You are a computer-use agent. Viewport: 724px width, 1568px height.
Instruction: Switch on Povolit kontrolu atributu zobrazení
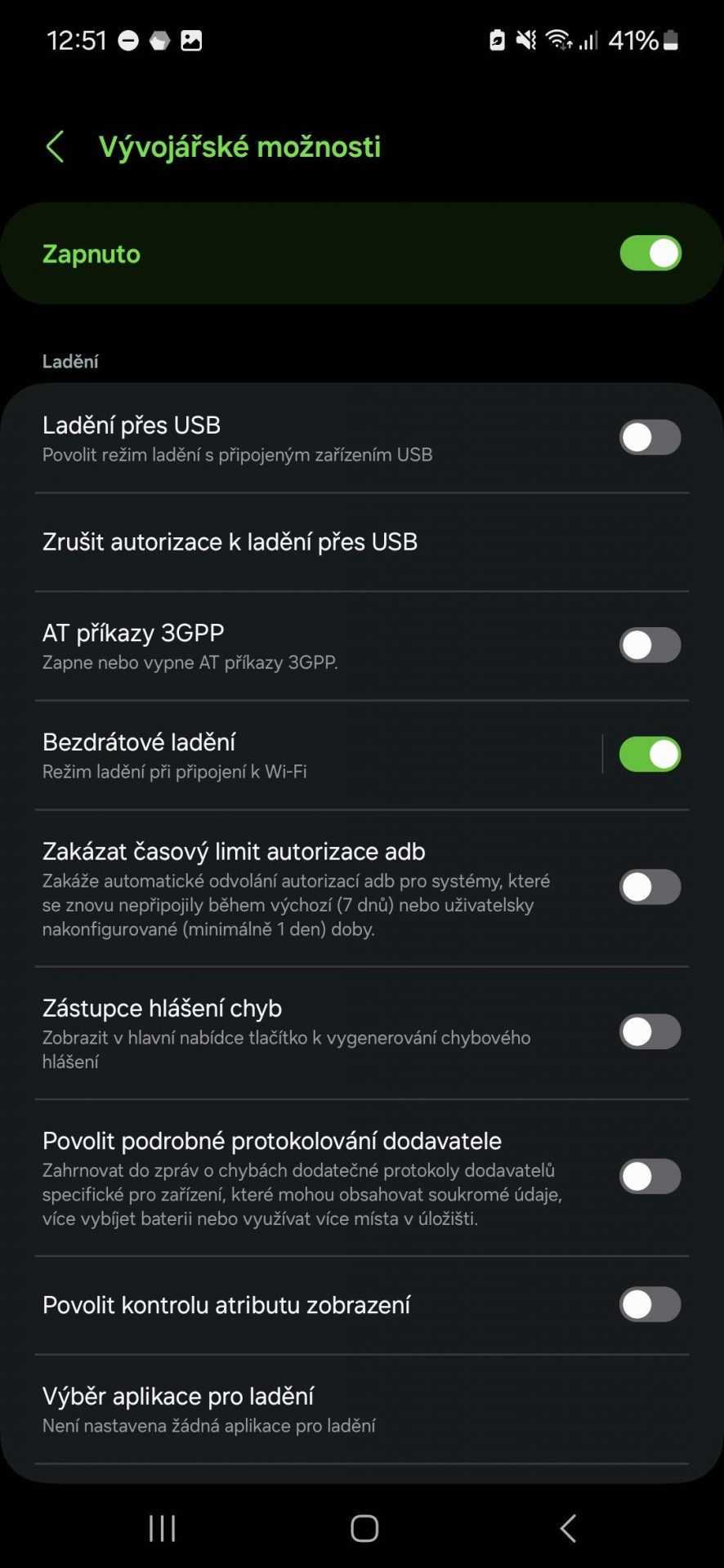point(650,1304)
